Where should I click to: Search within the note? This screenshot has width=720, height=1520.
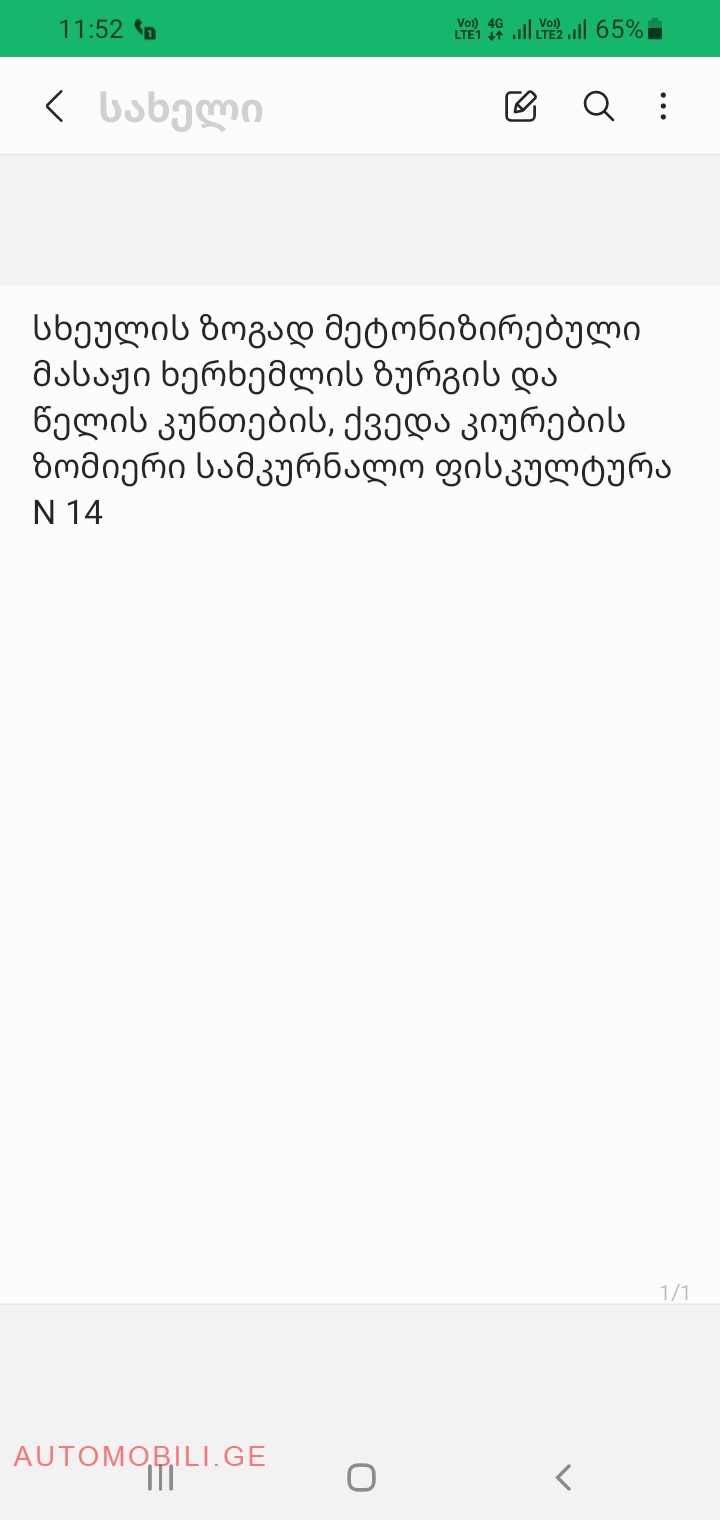598,106
